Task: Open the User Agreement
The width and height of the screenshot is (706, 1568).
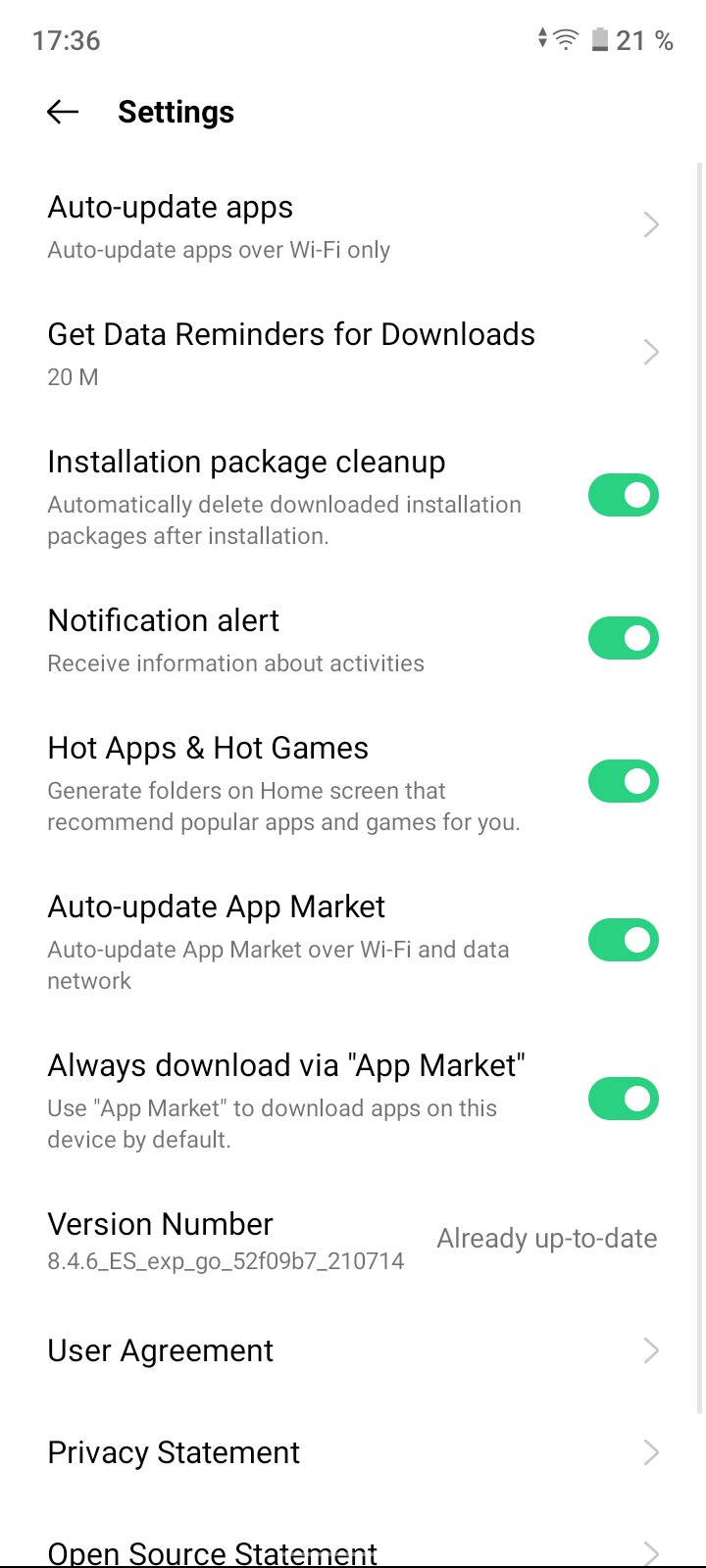Action: click(x=353, y=1350)
